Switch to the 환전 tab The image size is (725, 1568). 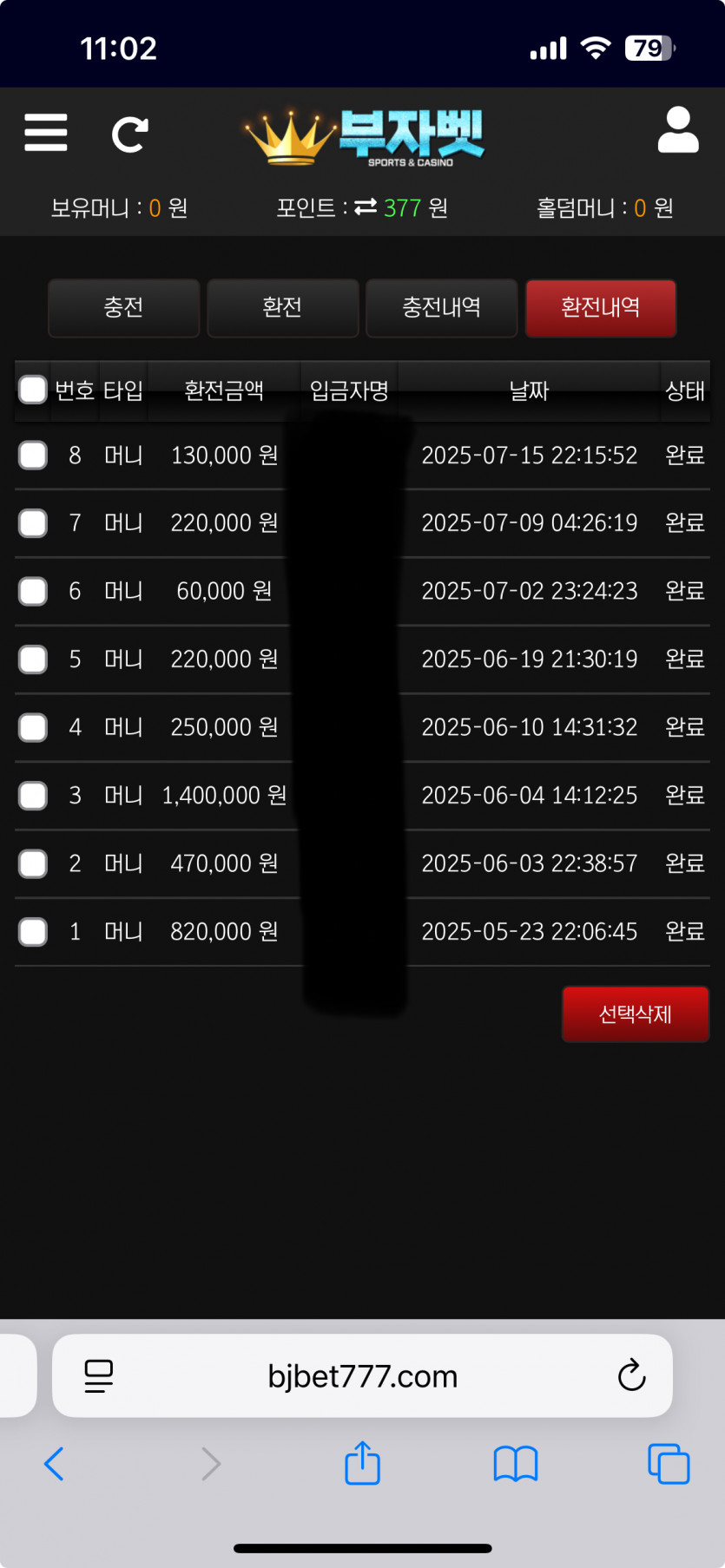click(x=282, y=308)
